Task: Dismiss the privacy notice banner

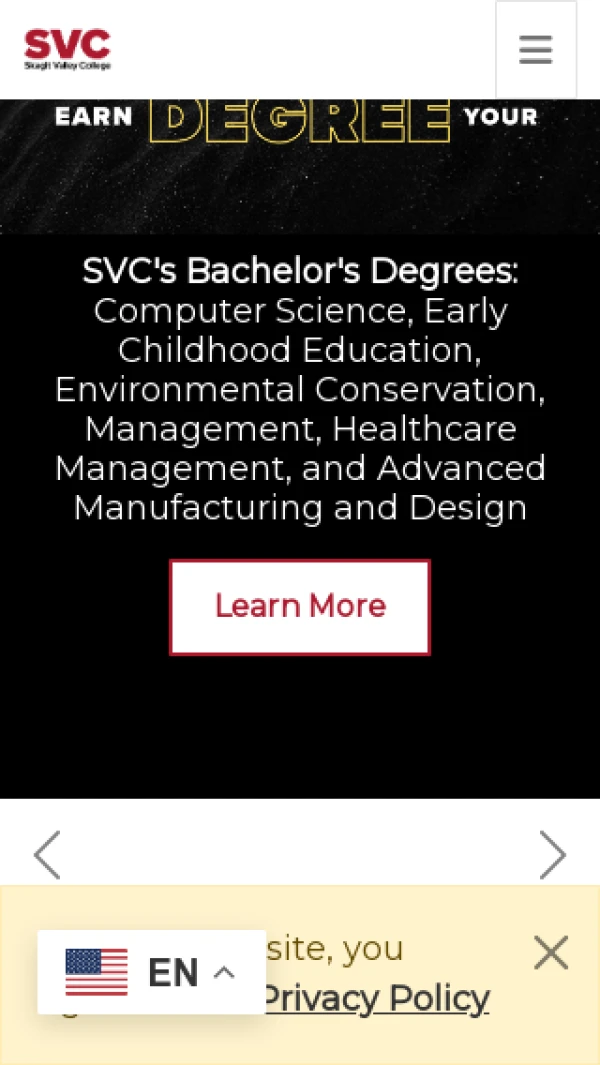Action: 551,953
